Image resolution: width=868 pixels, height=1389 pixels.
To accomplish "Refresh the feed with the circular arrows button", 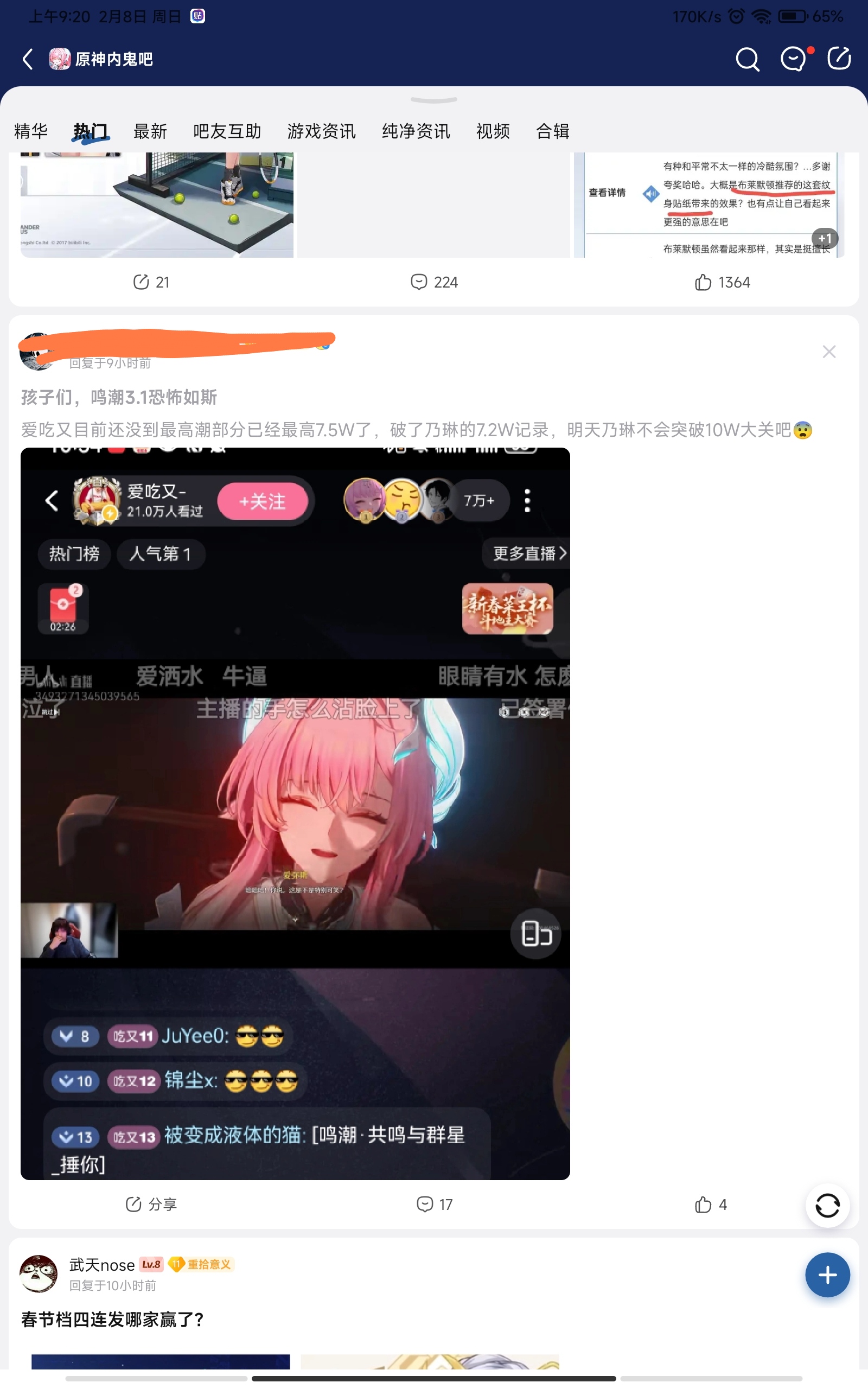I will point(827,1205).
